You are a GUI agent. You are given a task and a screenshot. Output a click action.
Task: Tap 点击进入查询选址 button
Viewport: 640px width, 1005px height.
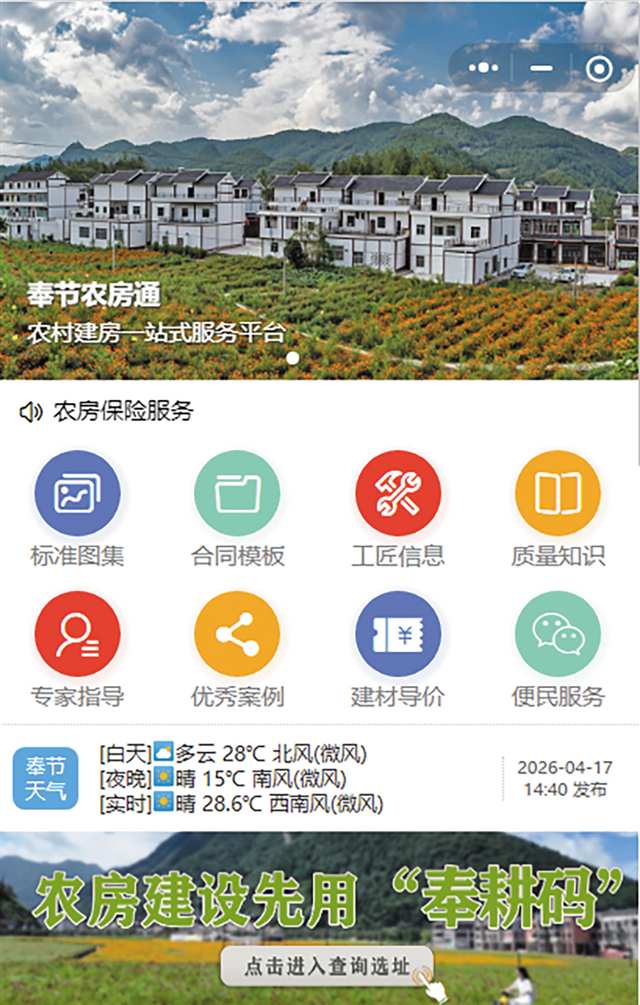click(327, 967)
